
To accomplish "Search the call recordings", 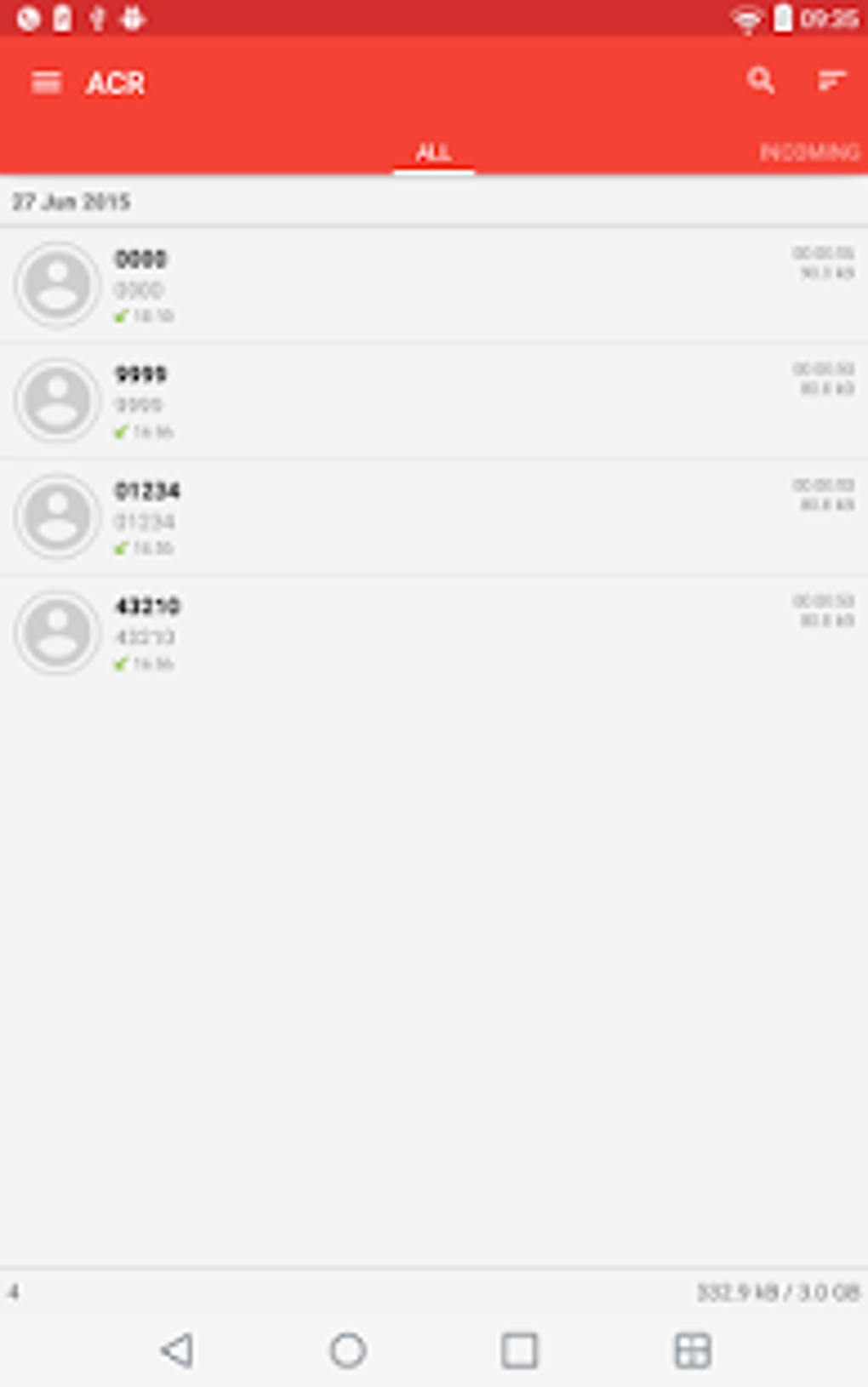I will click(x=760, y=81).
